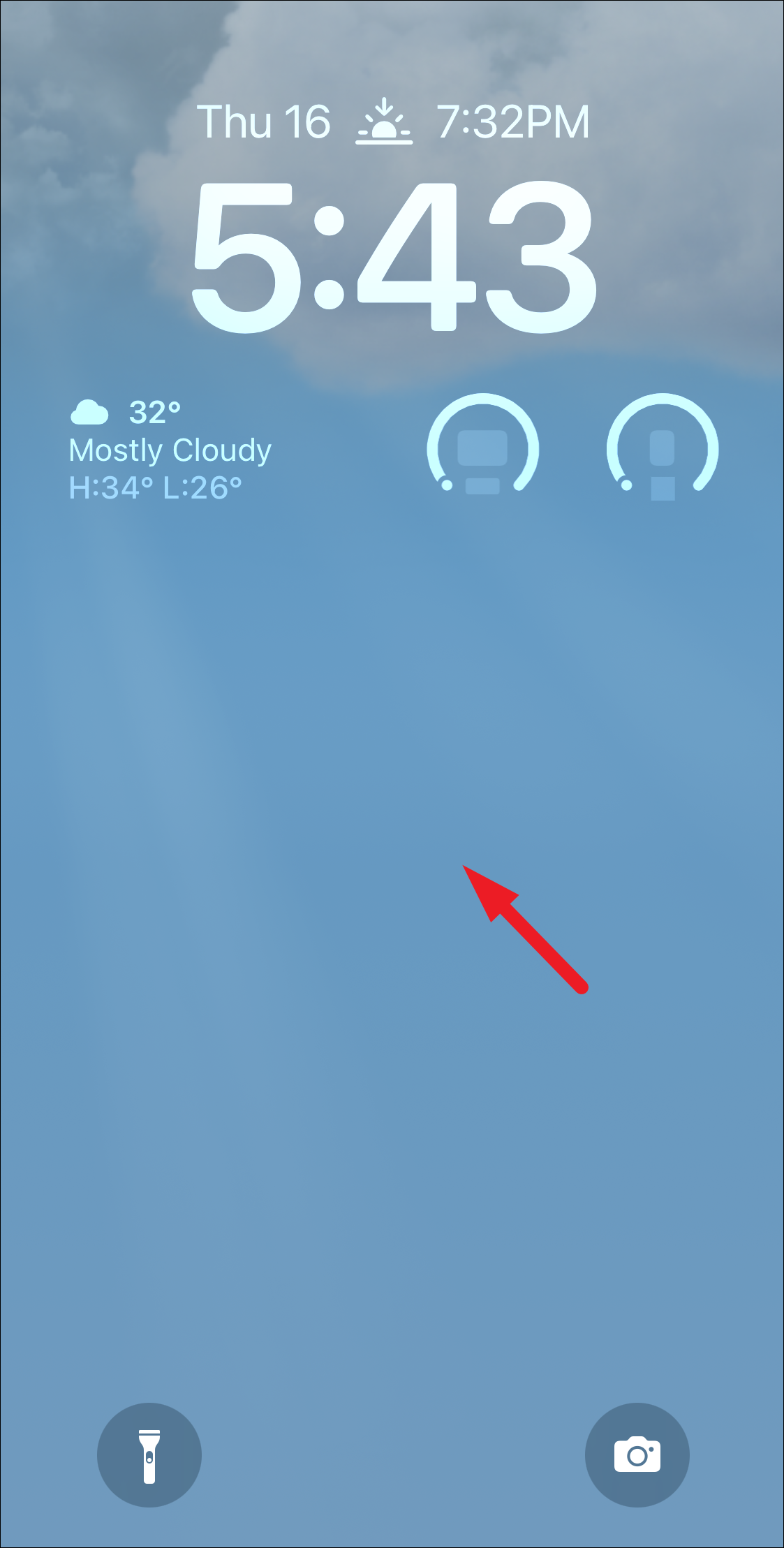Tap the sunset time widget above clock
Screen dimensions: 784x1548
pos(473,122)
